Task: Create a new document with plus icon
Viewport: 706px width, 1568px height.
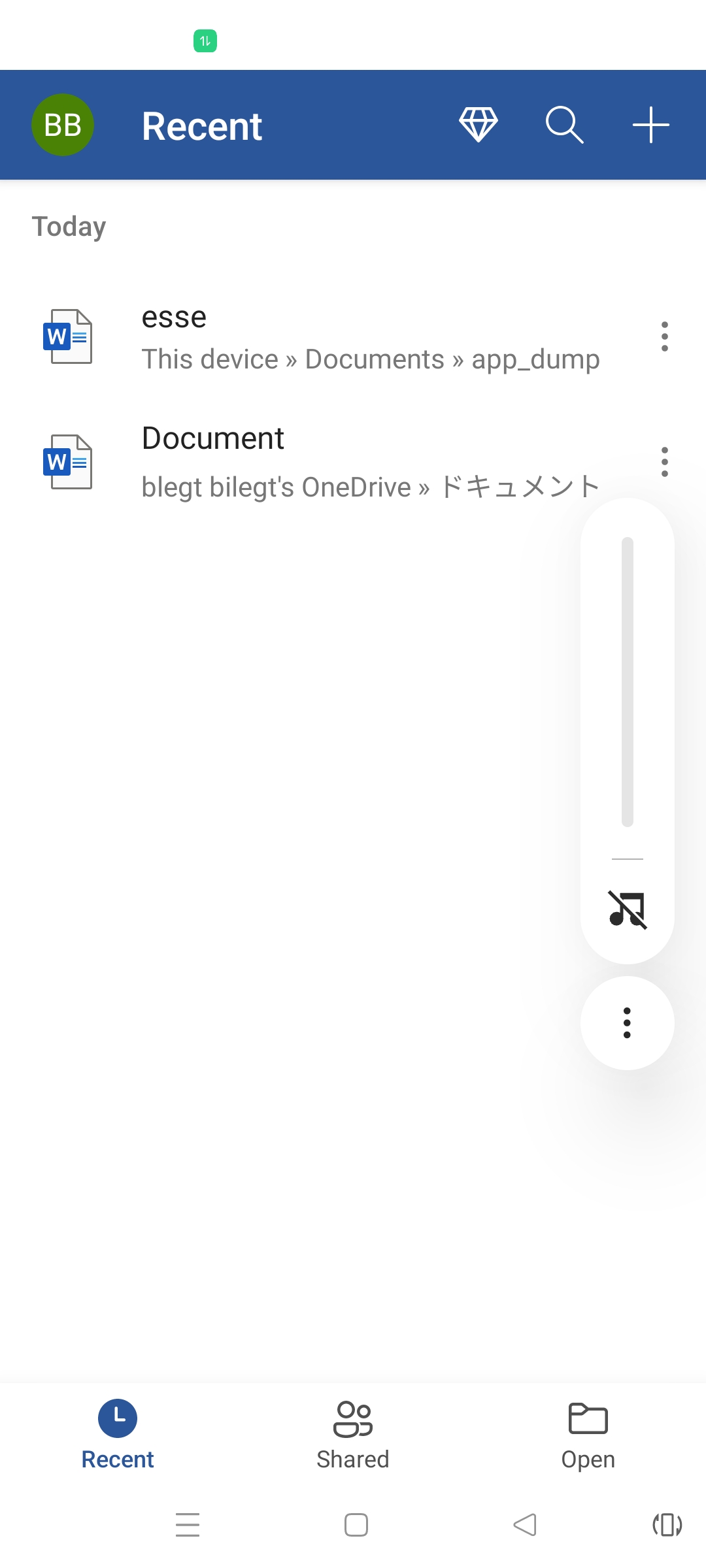Action: [650, 124]
